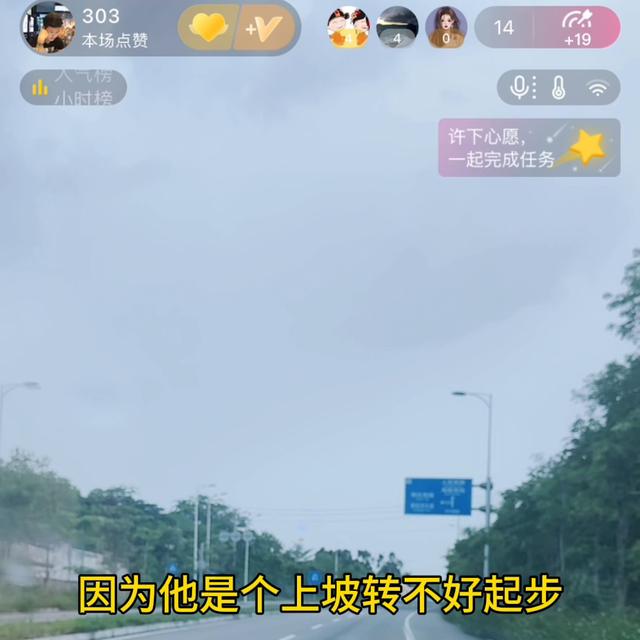Open the second viewer avatar marked 4
Screen dimensions: 640x640
397,27
